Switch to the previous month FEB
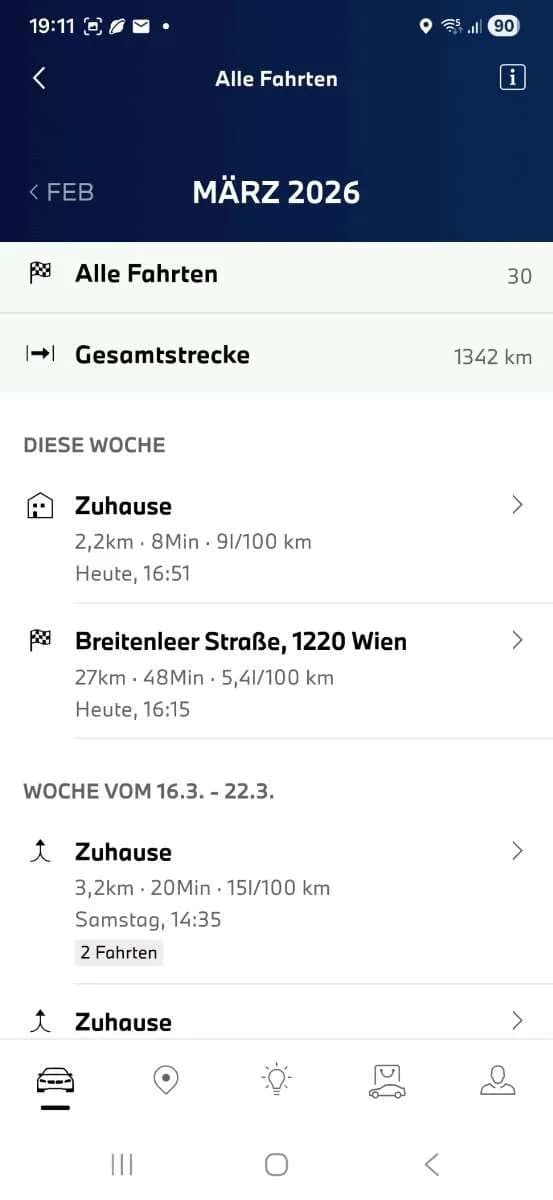The height and width of the screenshot is (1200, 553). point(61,192)
